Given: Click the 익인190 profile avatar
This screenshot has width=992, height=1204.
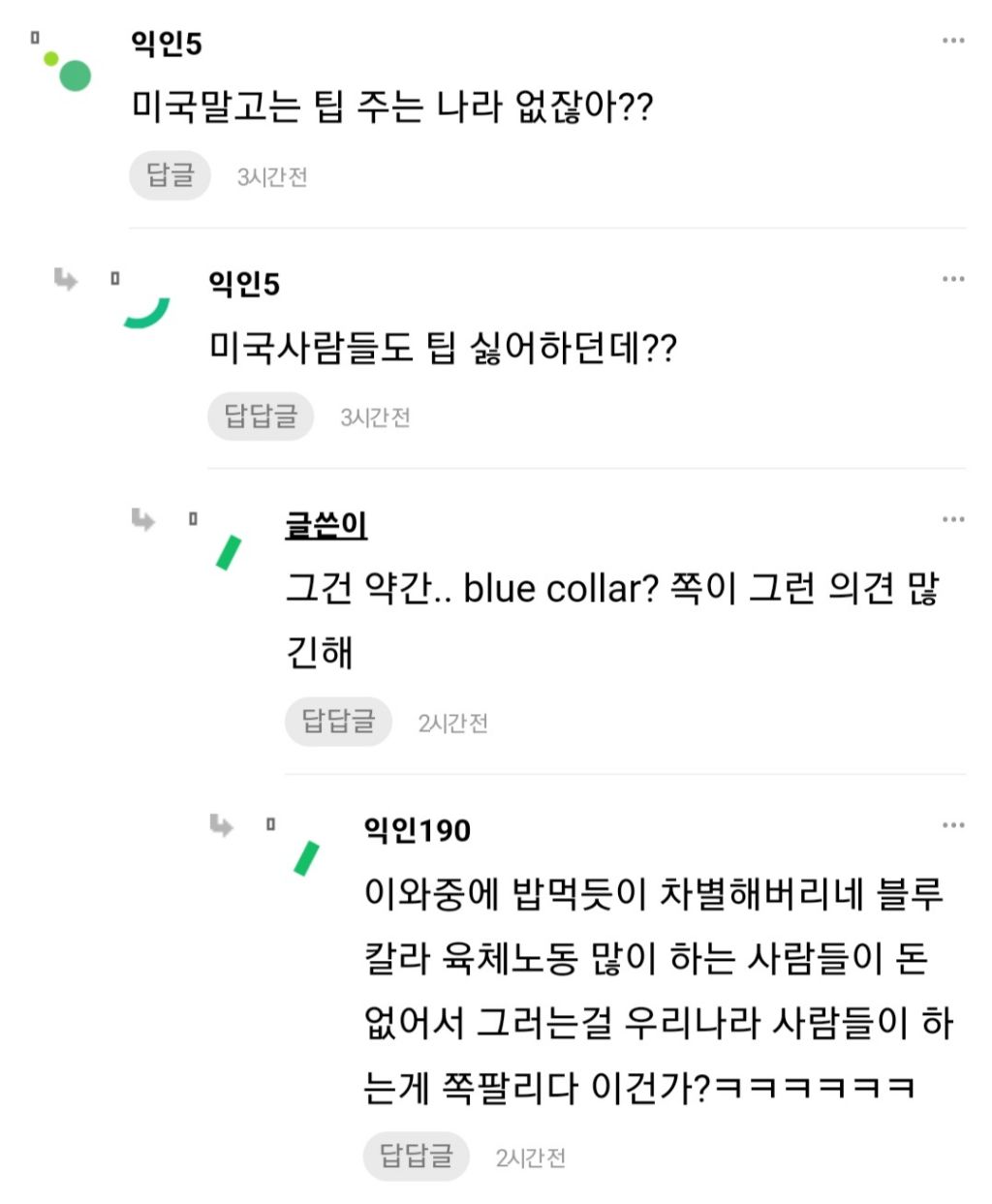Looking at the screenshot, I should 308,860.
